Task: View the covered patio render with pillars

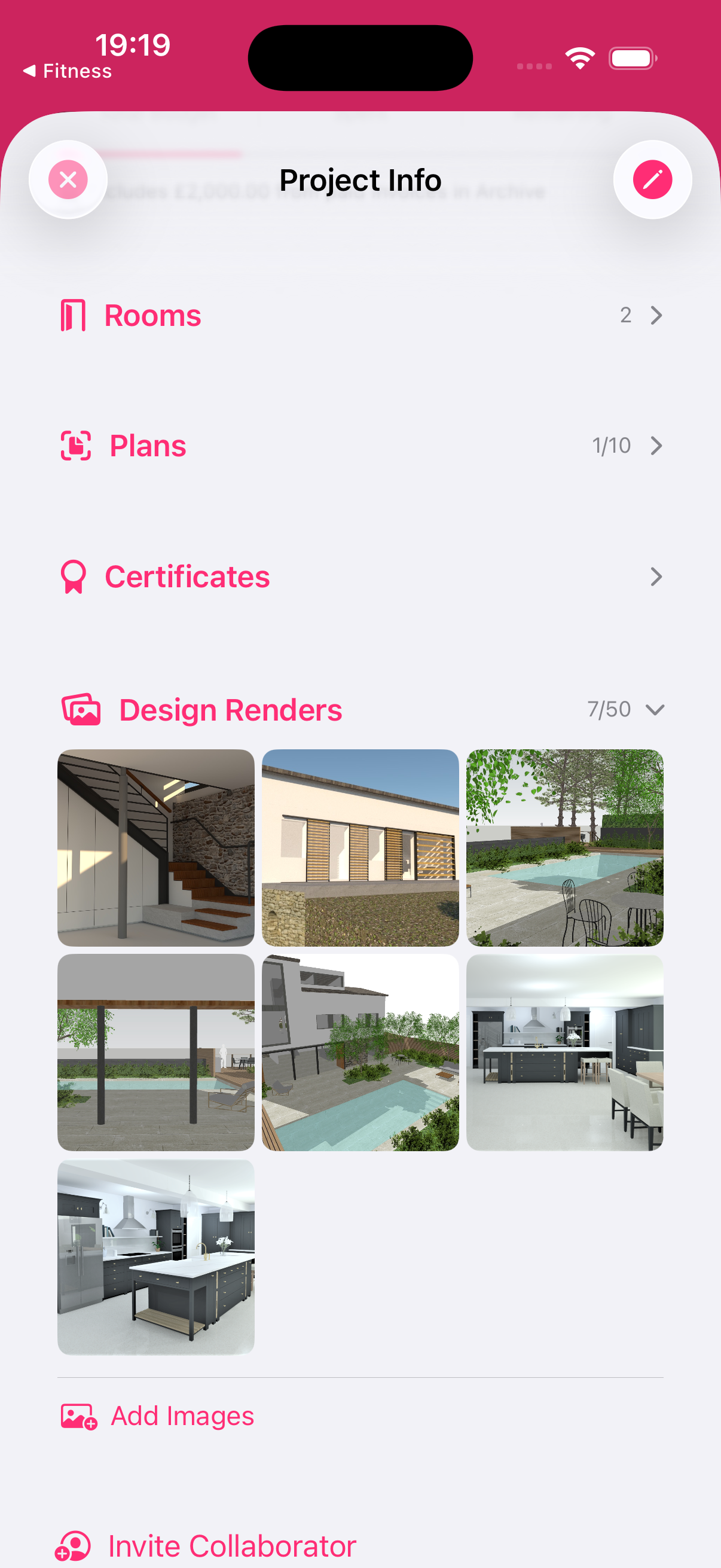Action: click(x=156, y=1052)
